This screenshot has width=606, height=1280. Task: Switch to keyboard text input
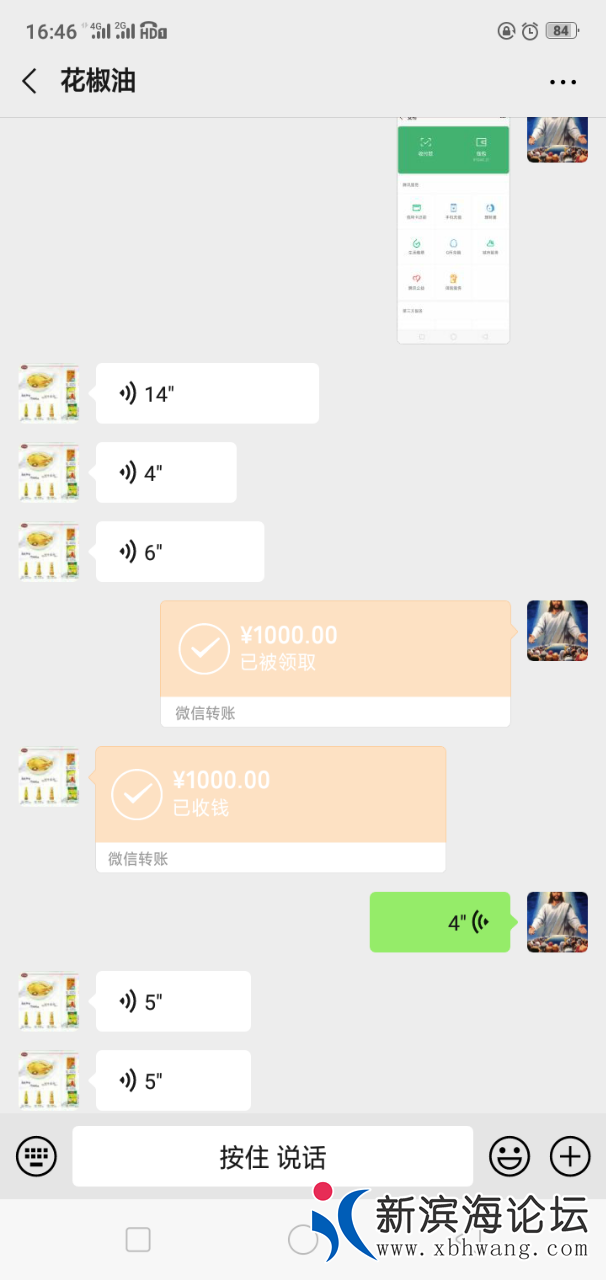(x=36, y=1157)
